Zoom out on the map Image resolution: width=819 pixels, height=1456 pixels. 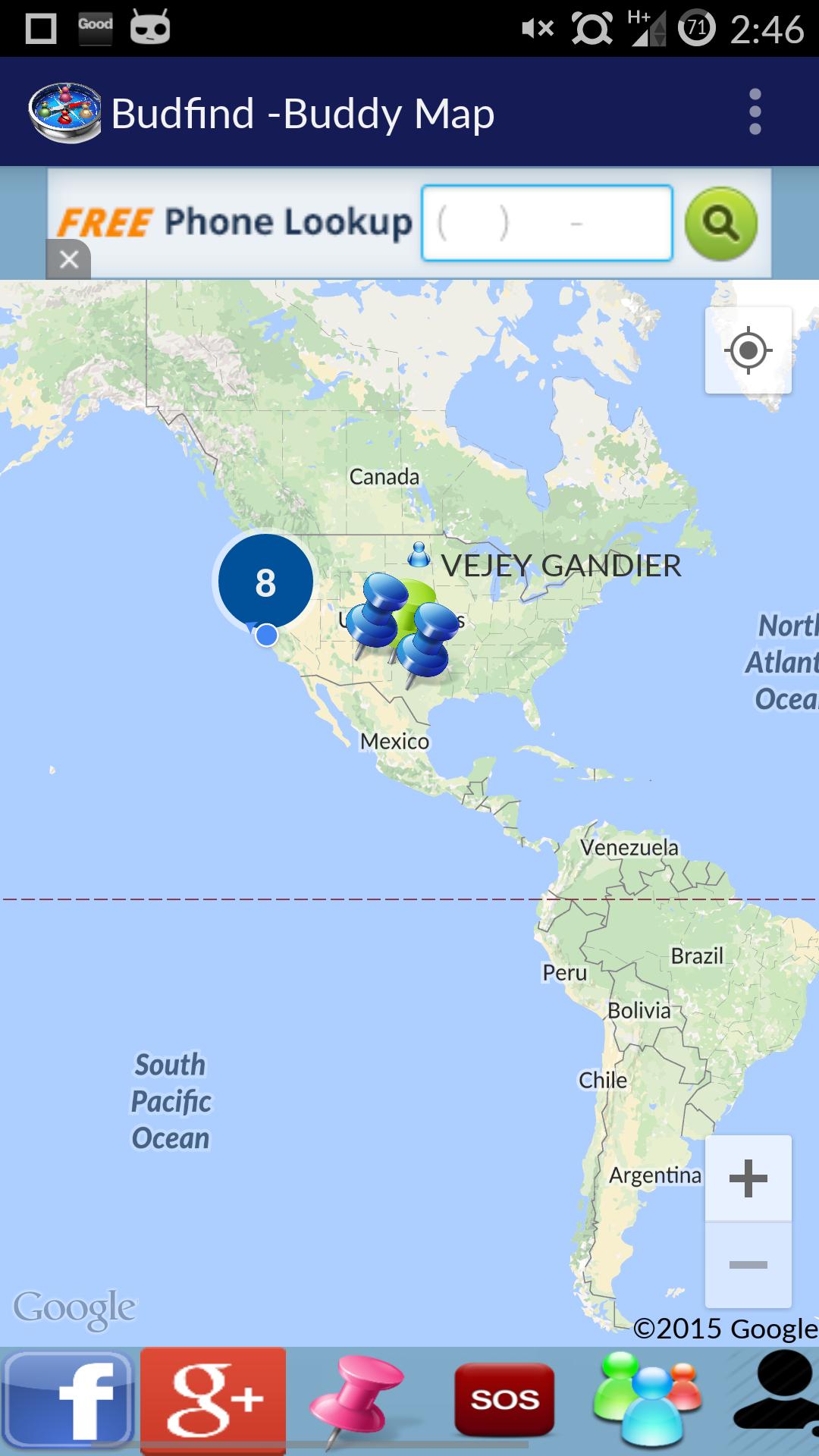748,1264
